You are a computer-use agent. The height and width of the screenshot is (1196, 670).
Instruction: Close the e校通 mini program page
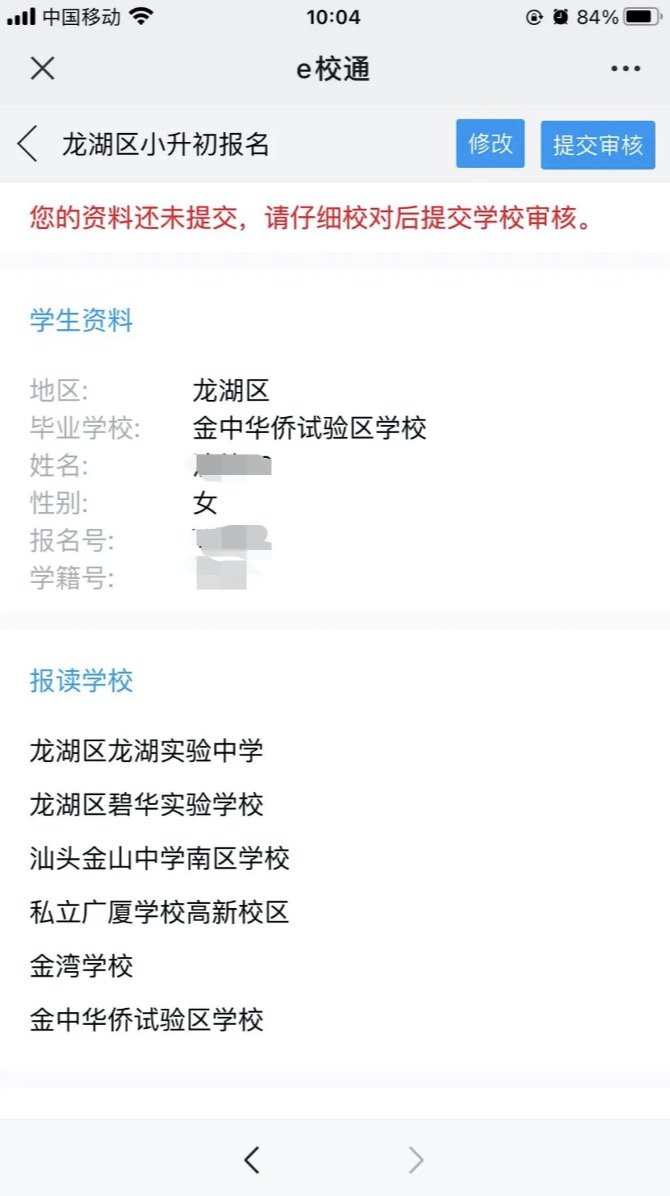coord(42,68)
